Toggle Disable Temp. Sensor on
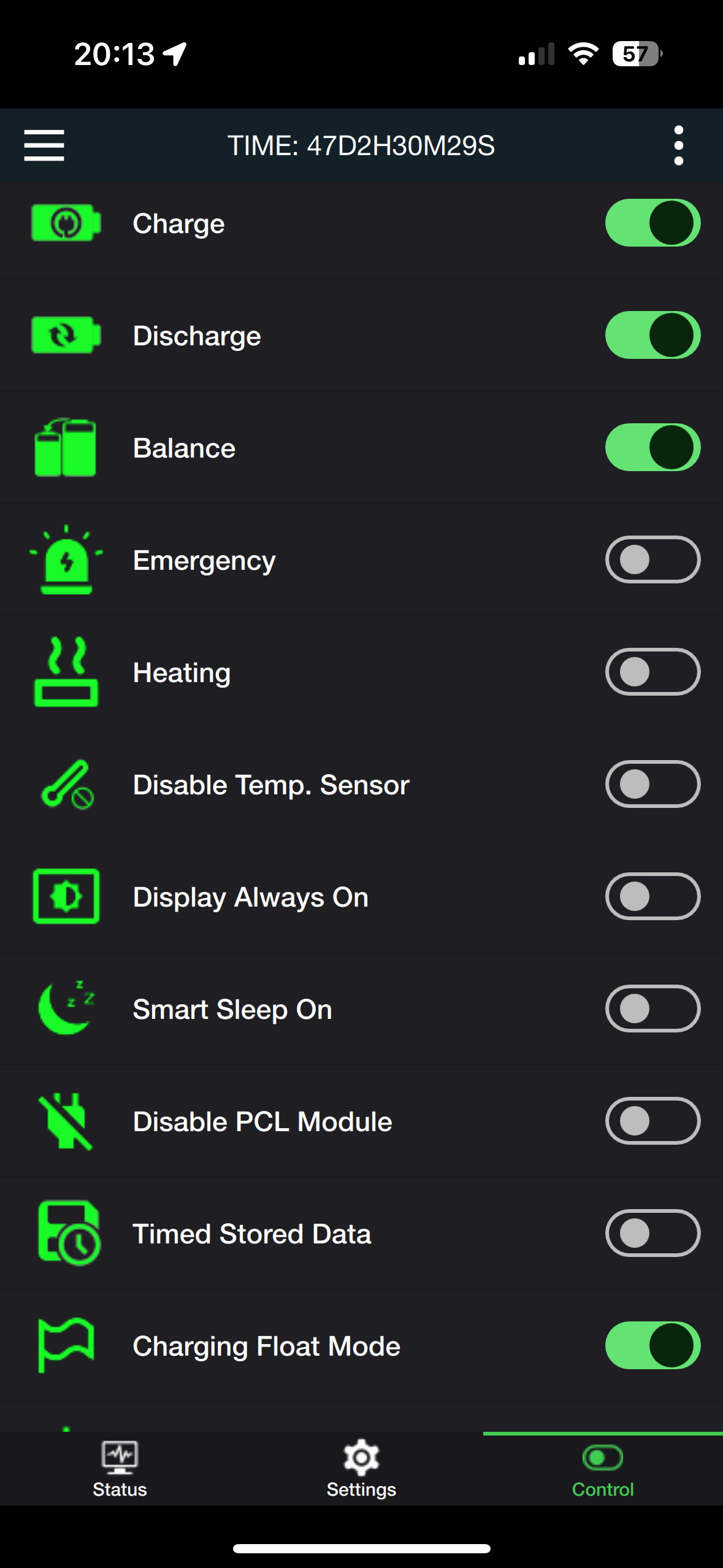Screen dimensions: 723x1568 [x=652, y=784]
